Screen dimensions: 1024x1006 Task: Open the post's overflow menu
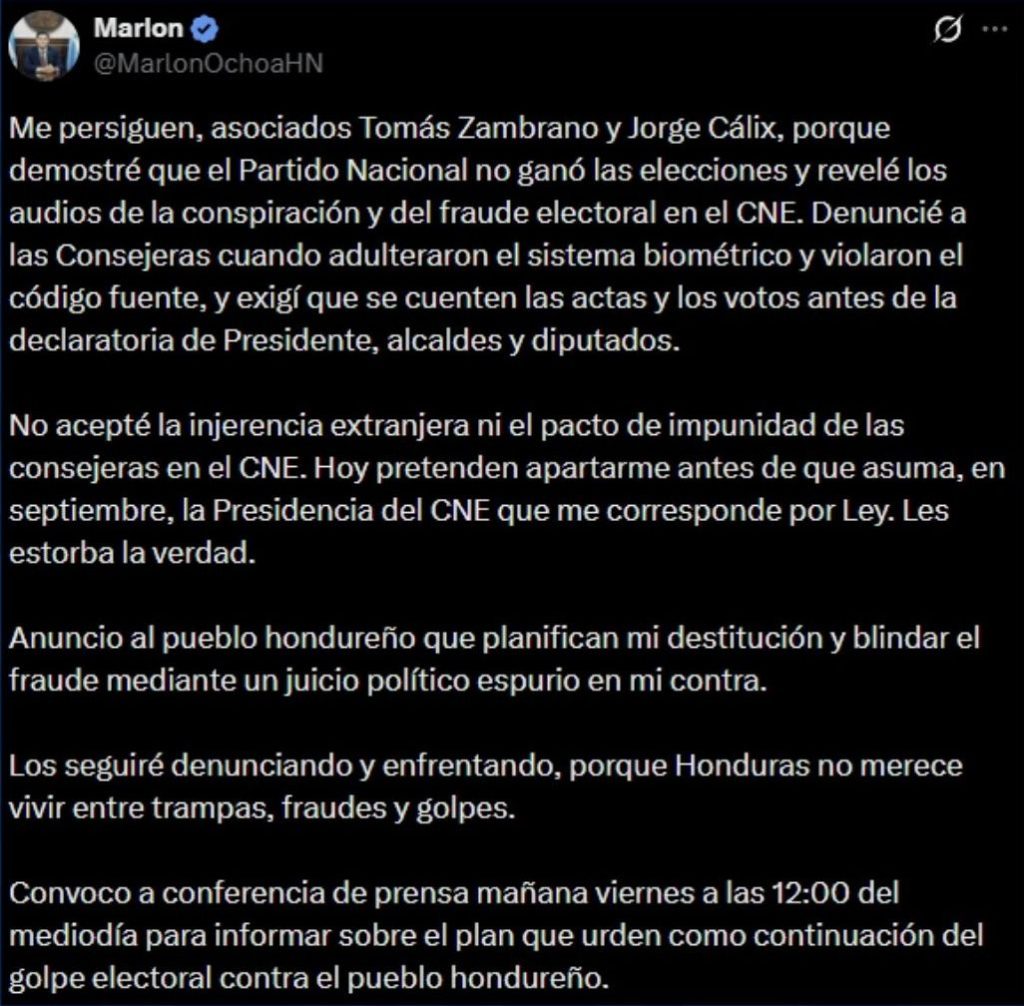tap(995, 30)
